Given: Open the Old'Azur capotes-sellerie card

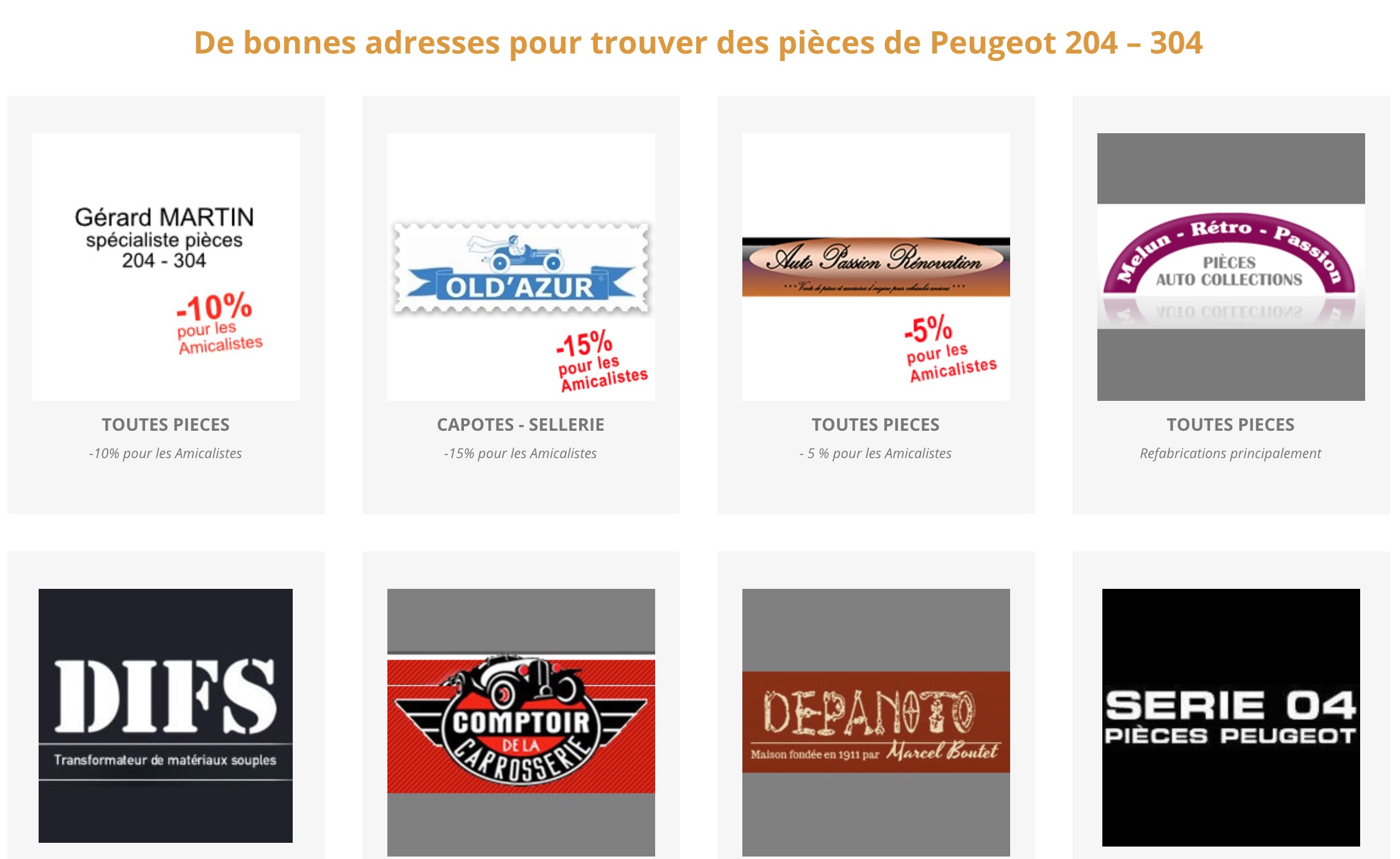Looking at the screenshot, I should pos(521,267).
